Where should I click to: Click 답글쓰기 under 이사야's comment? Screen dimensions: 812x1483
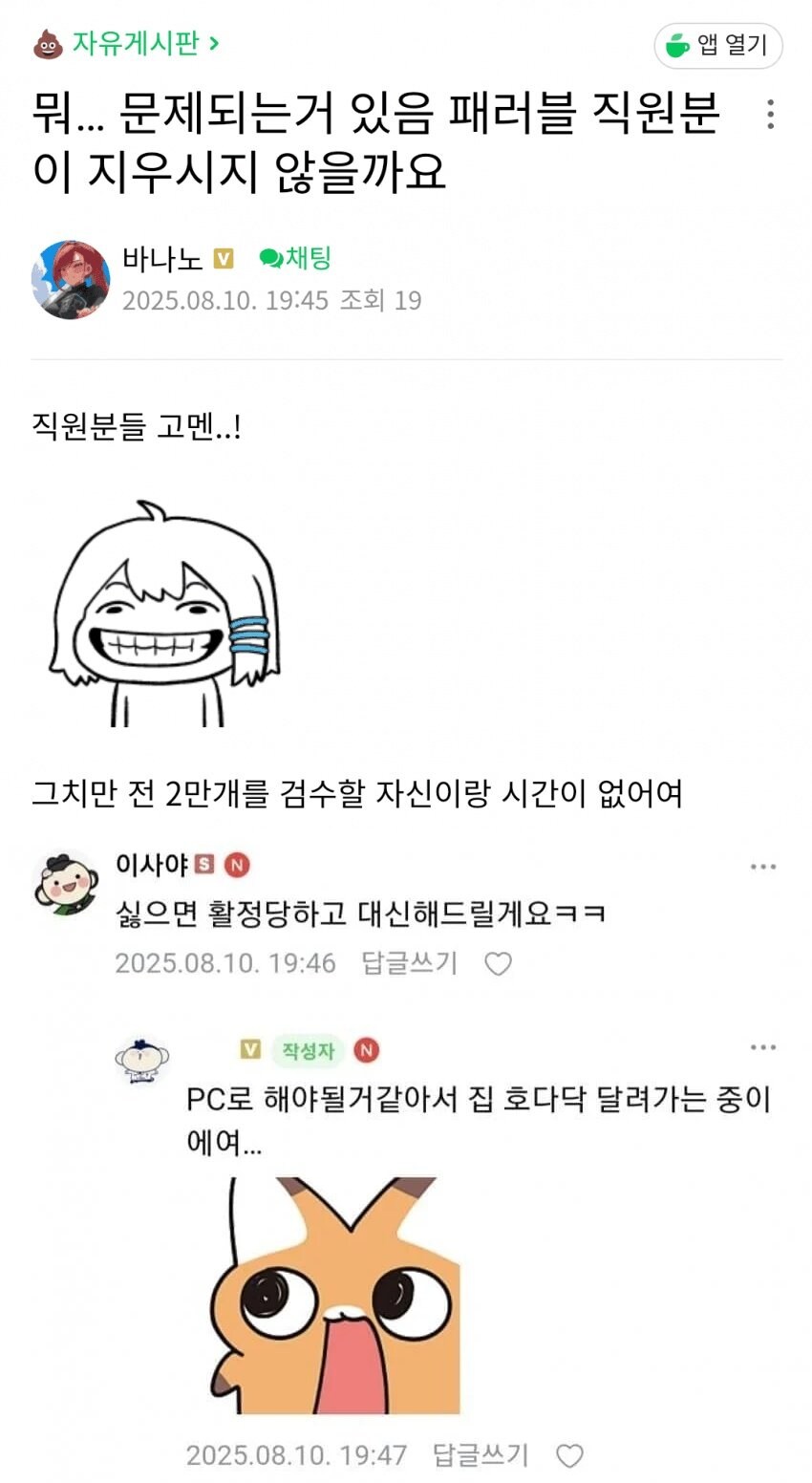[x=409, y=964]
